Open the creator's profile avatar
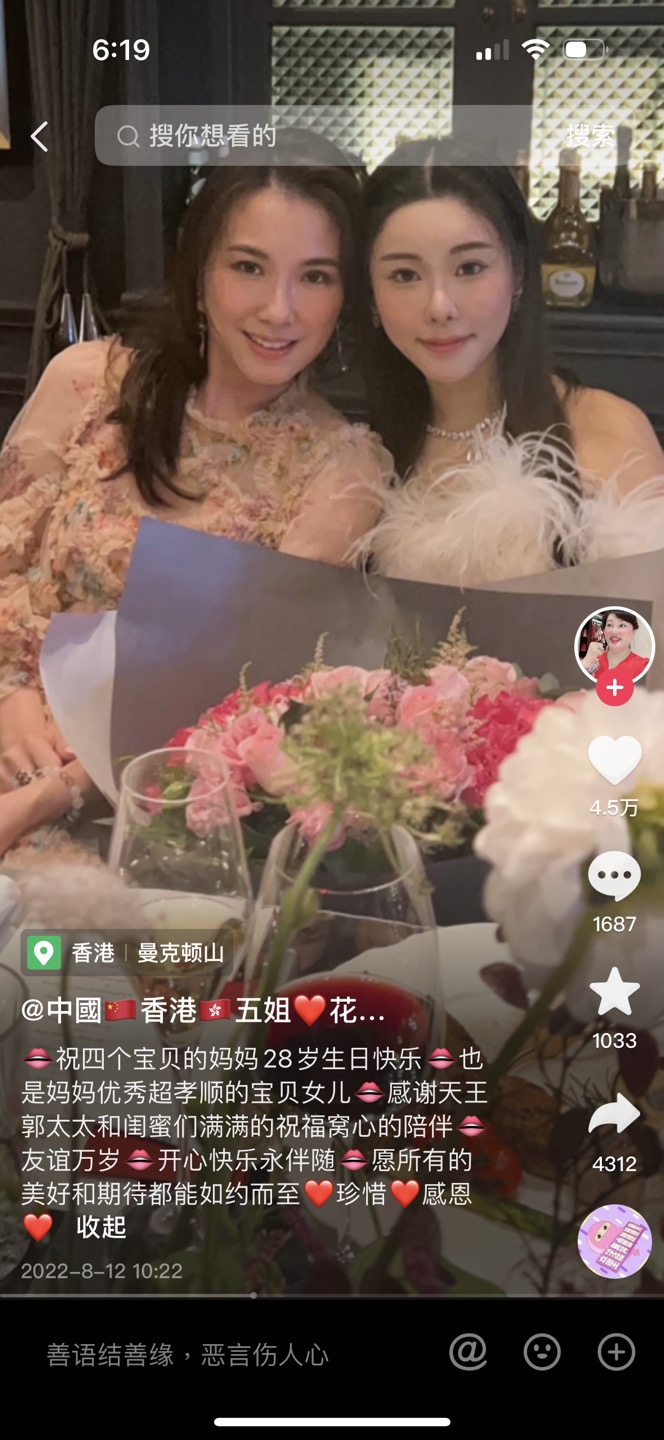This screenshot has width=664, height=1440. 614,645
